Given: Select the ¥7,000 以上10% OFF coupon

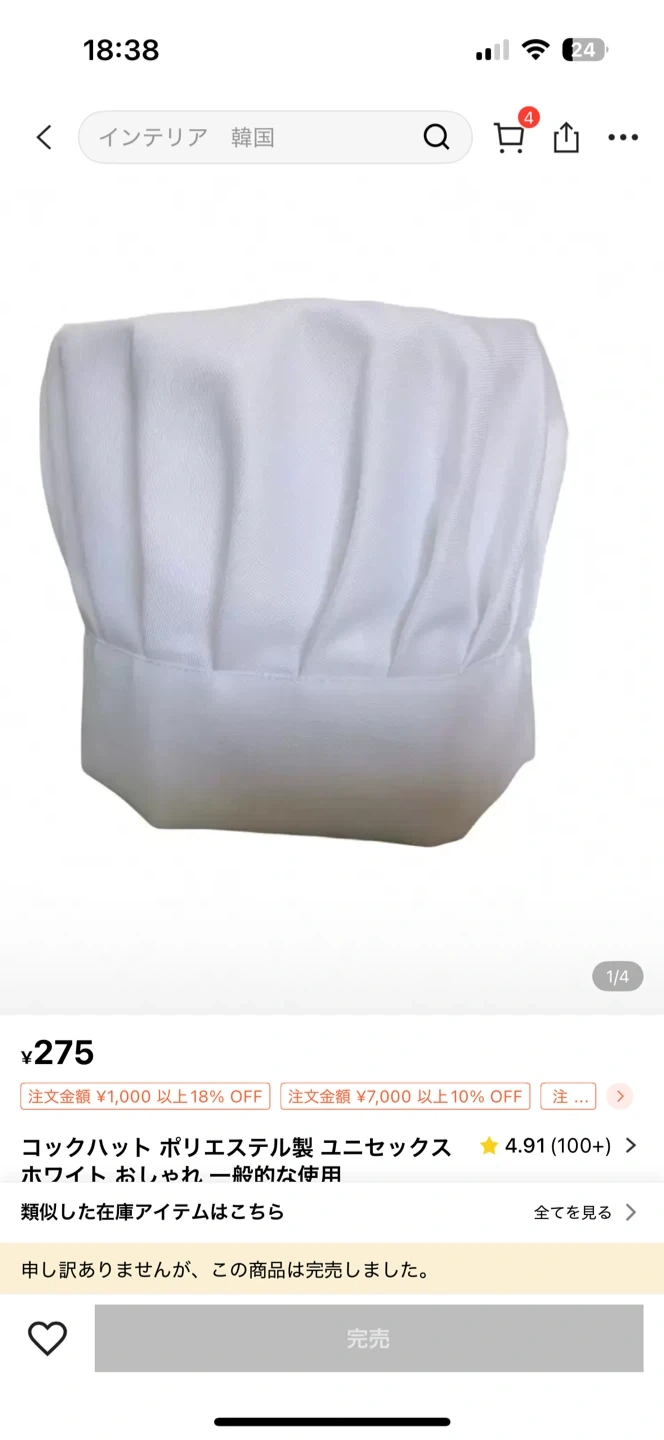Looking at the screenshot, I should [405, 1096].
